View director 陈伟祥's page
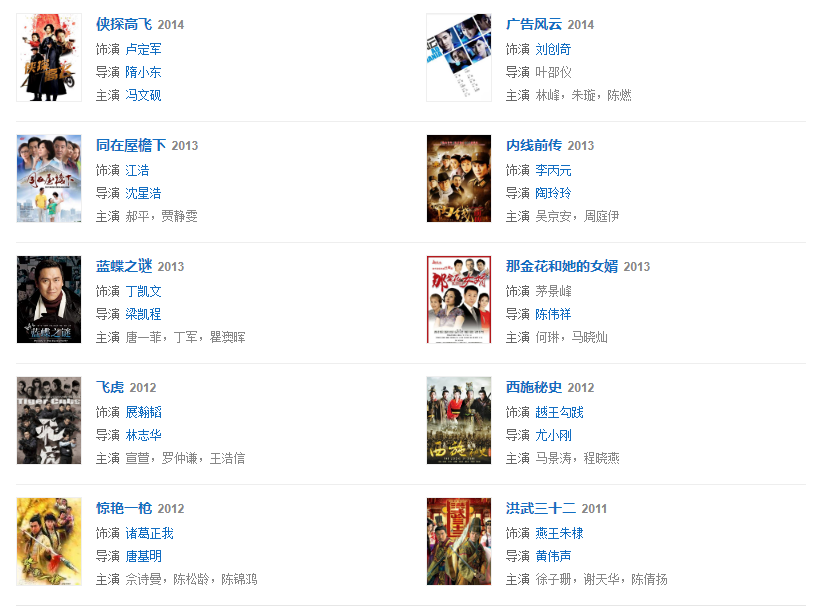The height and width of the screenshot is (609, 831). coord(553,314)
